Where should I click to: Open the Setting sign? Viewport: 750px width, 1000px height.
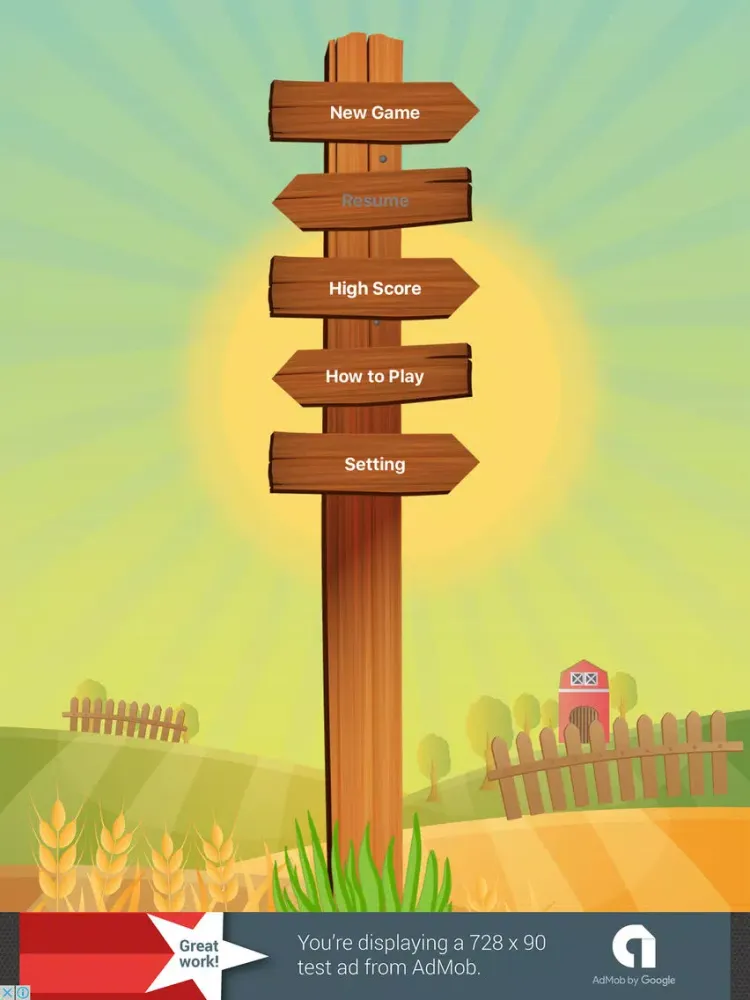tap(374, 464)
